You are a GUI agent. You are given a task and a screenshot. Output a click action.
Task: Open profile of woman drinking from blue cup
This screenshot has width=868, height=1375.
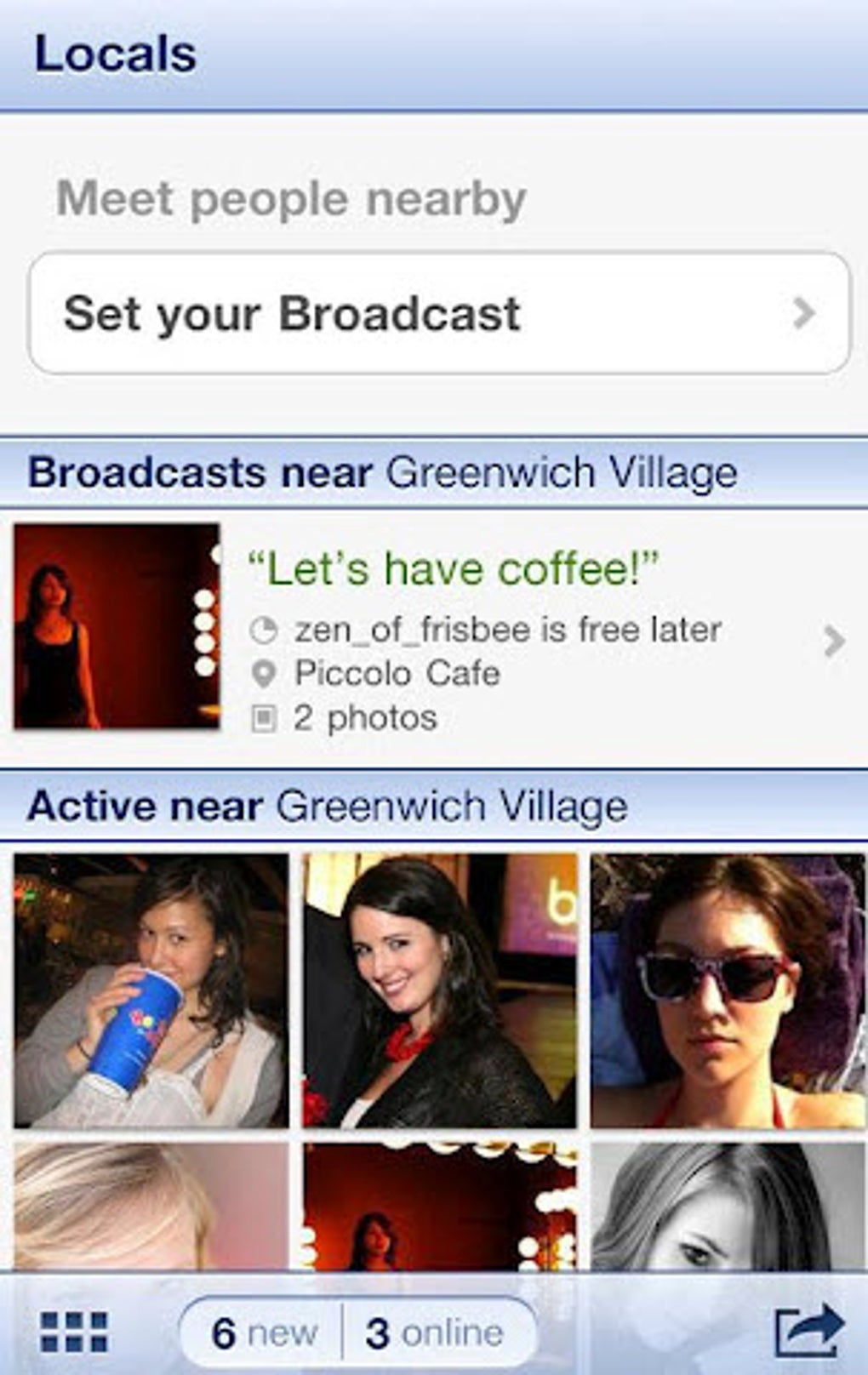(151, 990)
